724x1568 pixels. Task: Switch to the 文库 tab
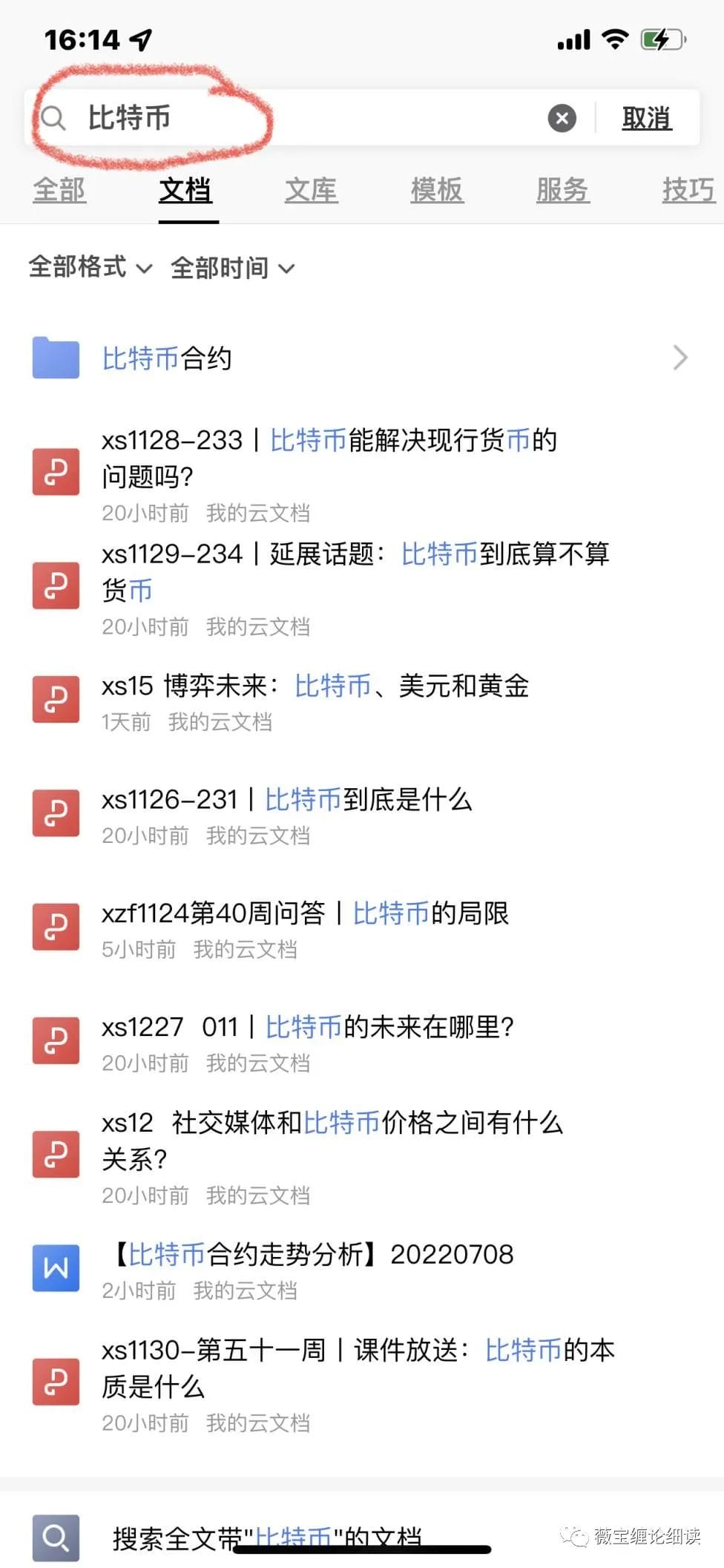click(312, 190)
